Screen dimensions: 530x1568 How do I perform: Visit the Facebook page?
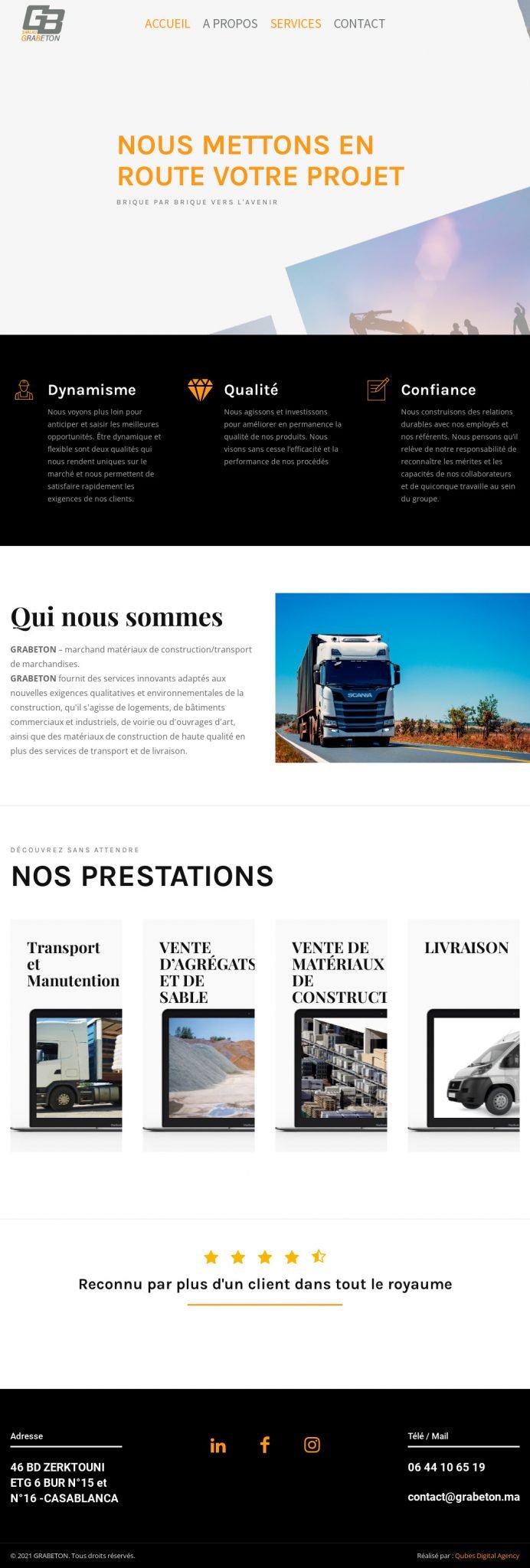(265, 1445)
